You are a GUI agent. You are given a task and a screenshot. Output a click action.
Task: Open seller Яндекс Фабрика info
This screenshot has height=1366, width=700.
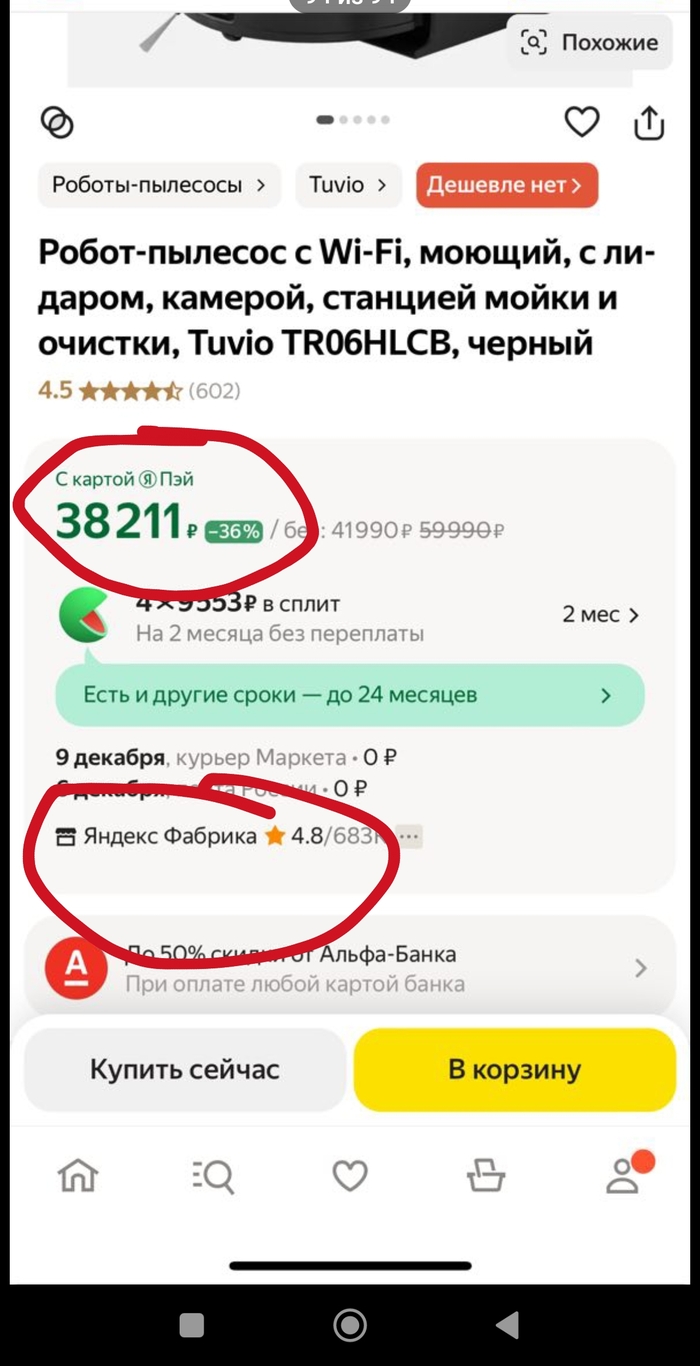[x=170, y=836]
